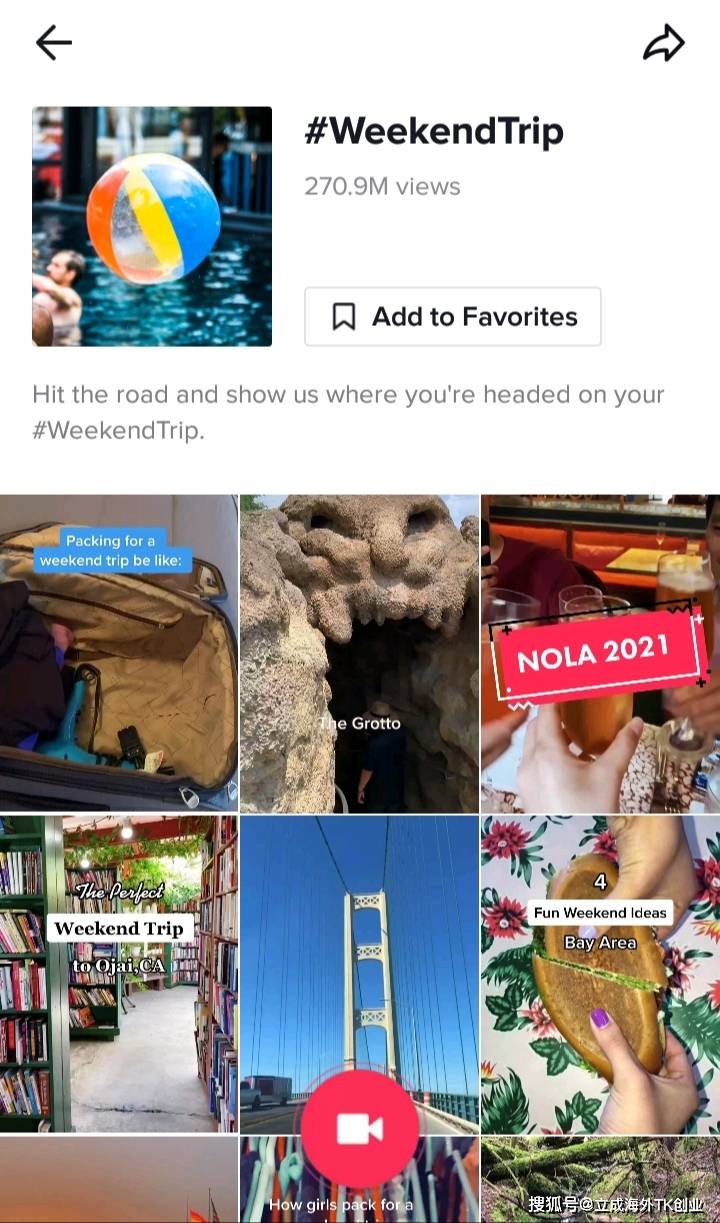Open 'Fun Weekend Ideas Bay Area' video

[600, 973]
